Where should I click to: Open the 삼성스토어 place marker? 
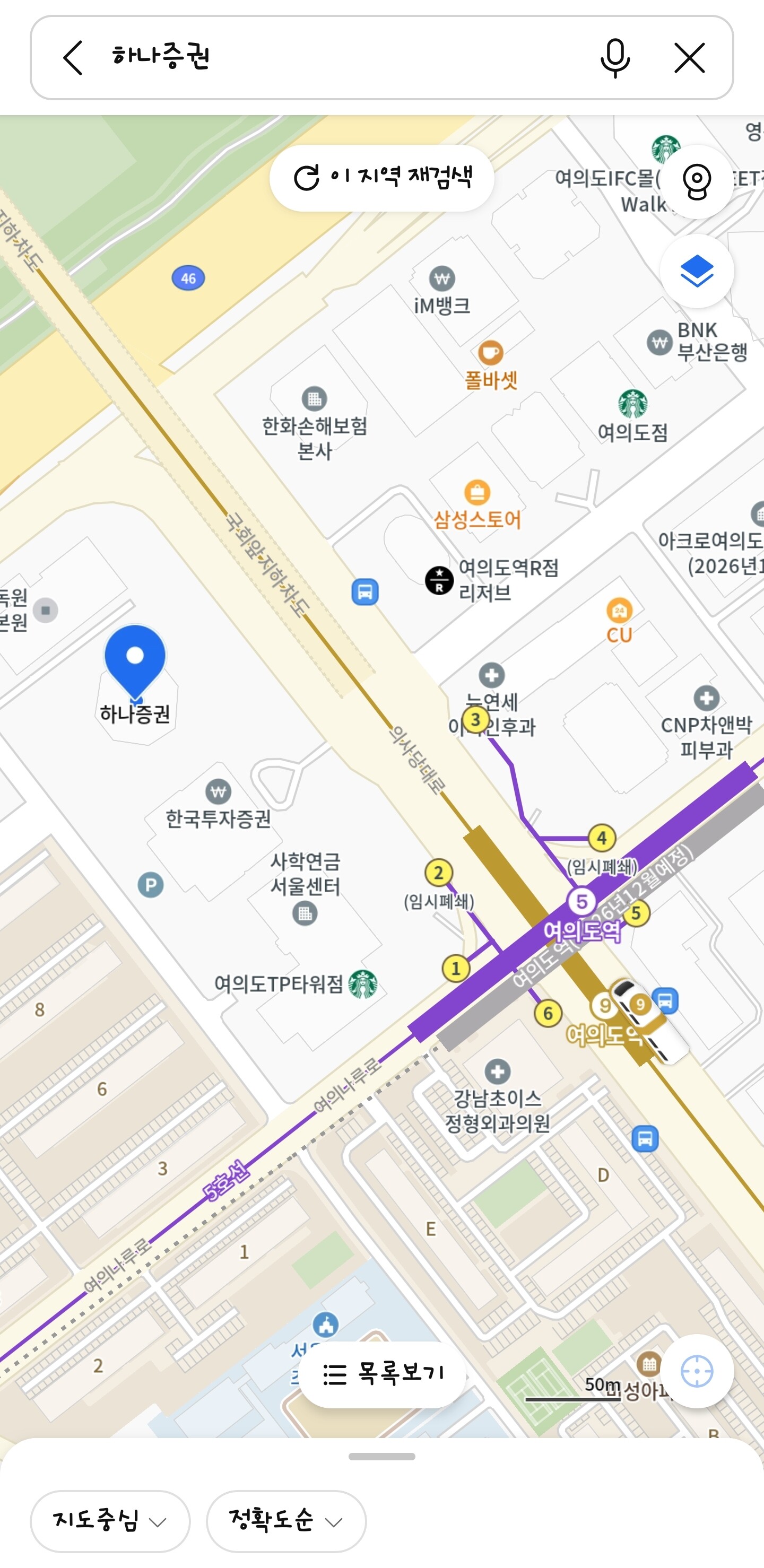point(477,492)
